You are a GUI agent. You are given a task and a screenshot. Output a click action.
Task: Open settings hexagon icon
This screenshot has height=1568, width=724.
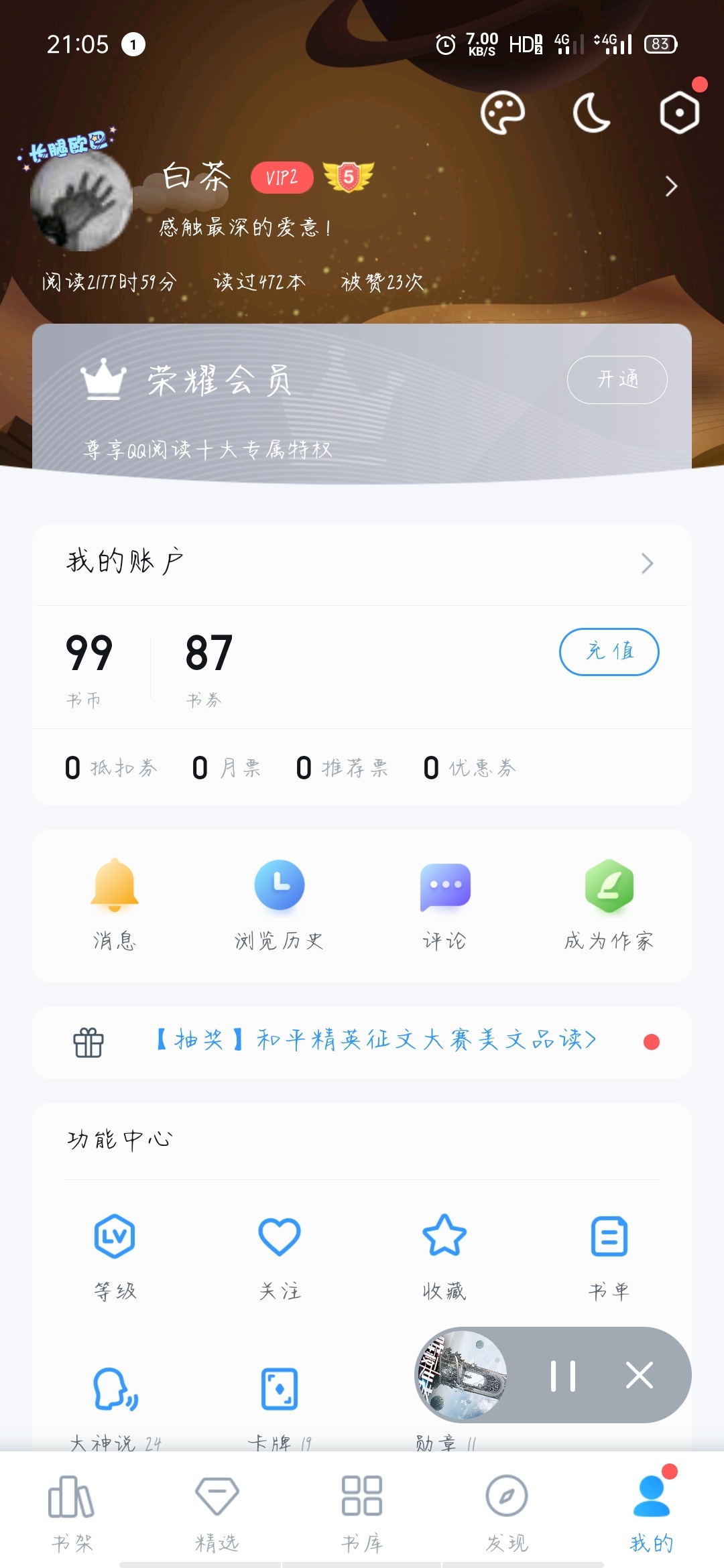(679, 113)
